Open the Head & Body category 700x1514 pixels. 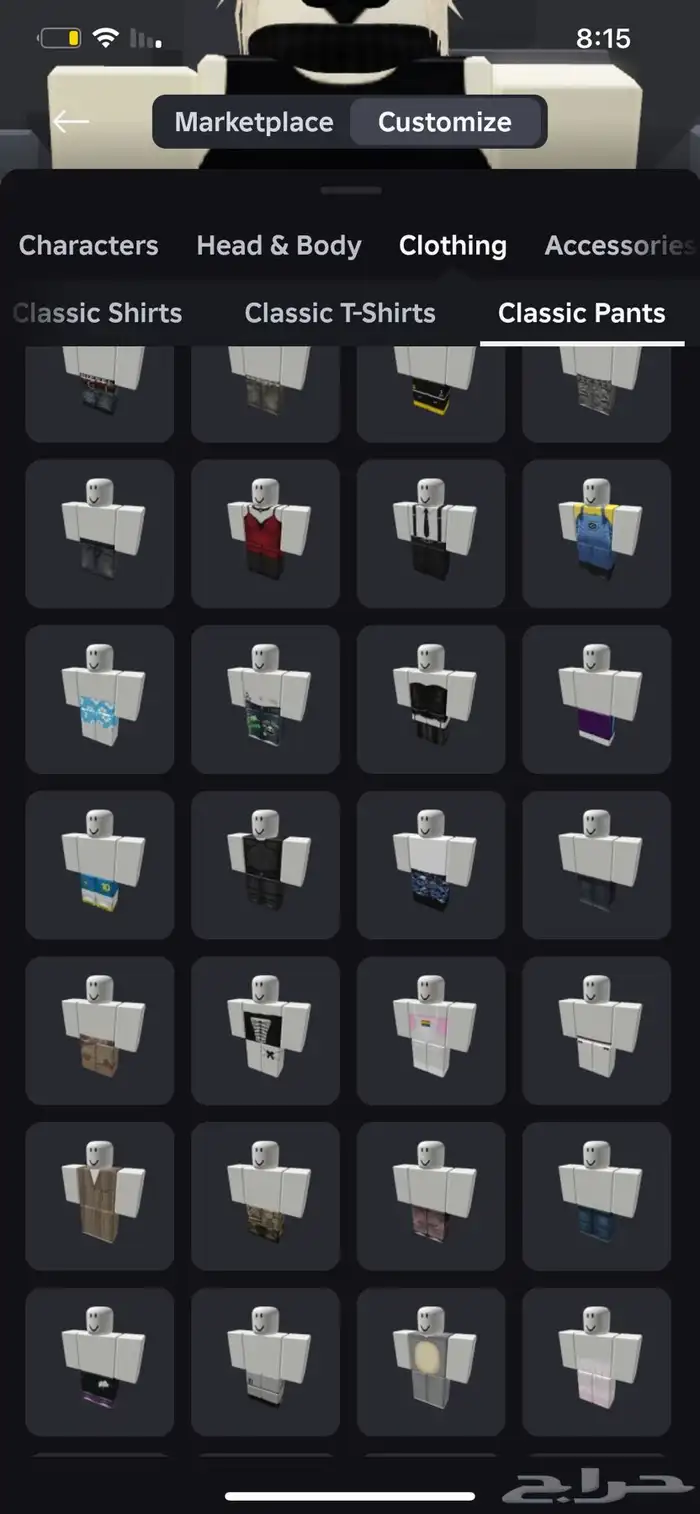click(279, 245)
